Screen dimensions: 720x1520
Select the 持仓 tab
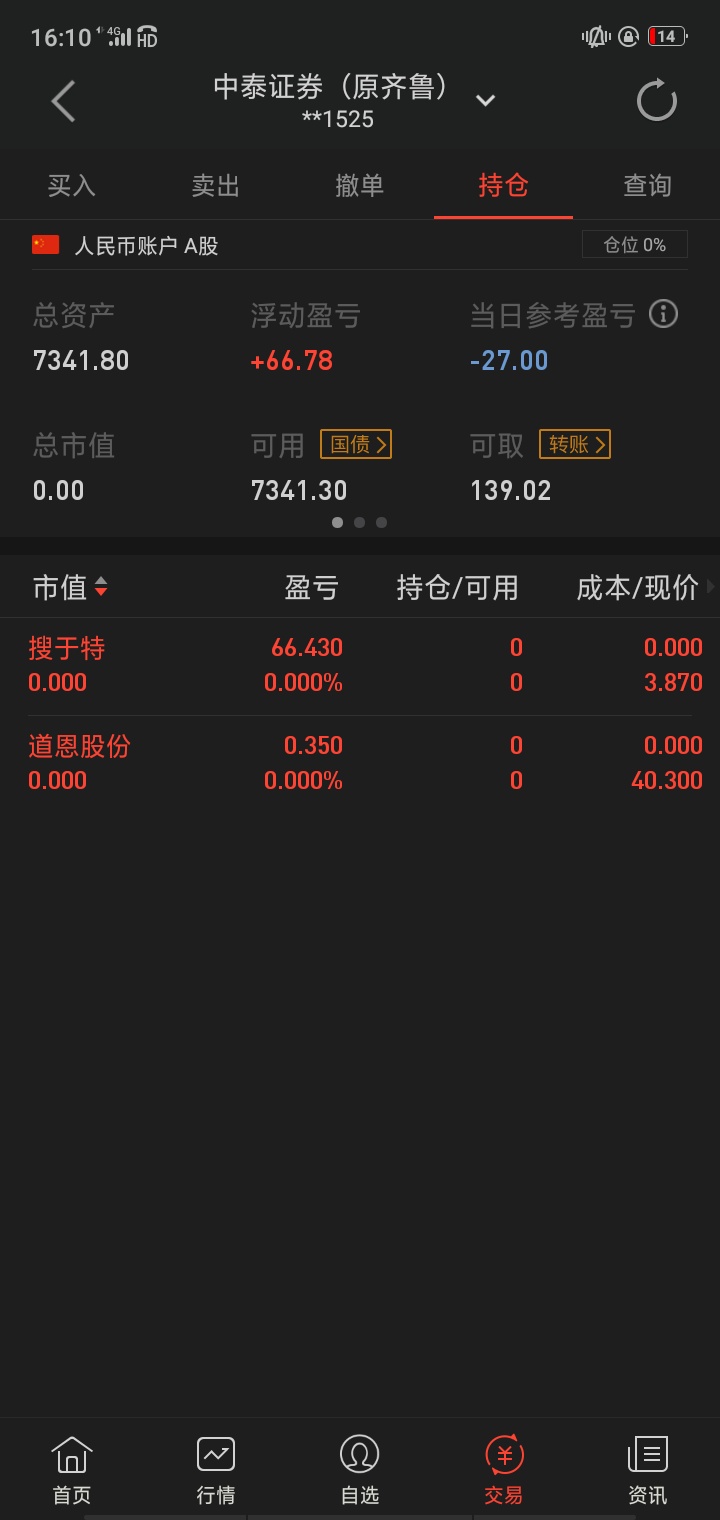coord(503,186)
